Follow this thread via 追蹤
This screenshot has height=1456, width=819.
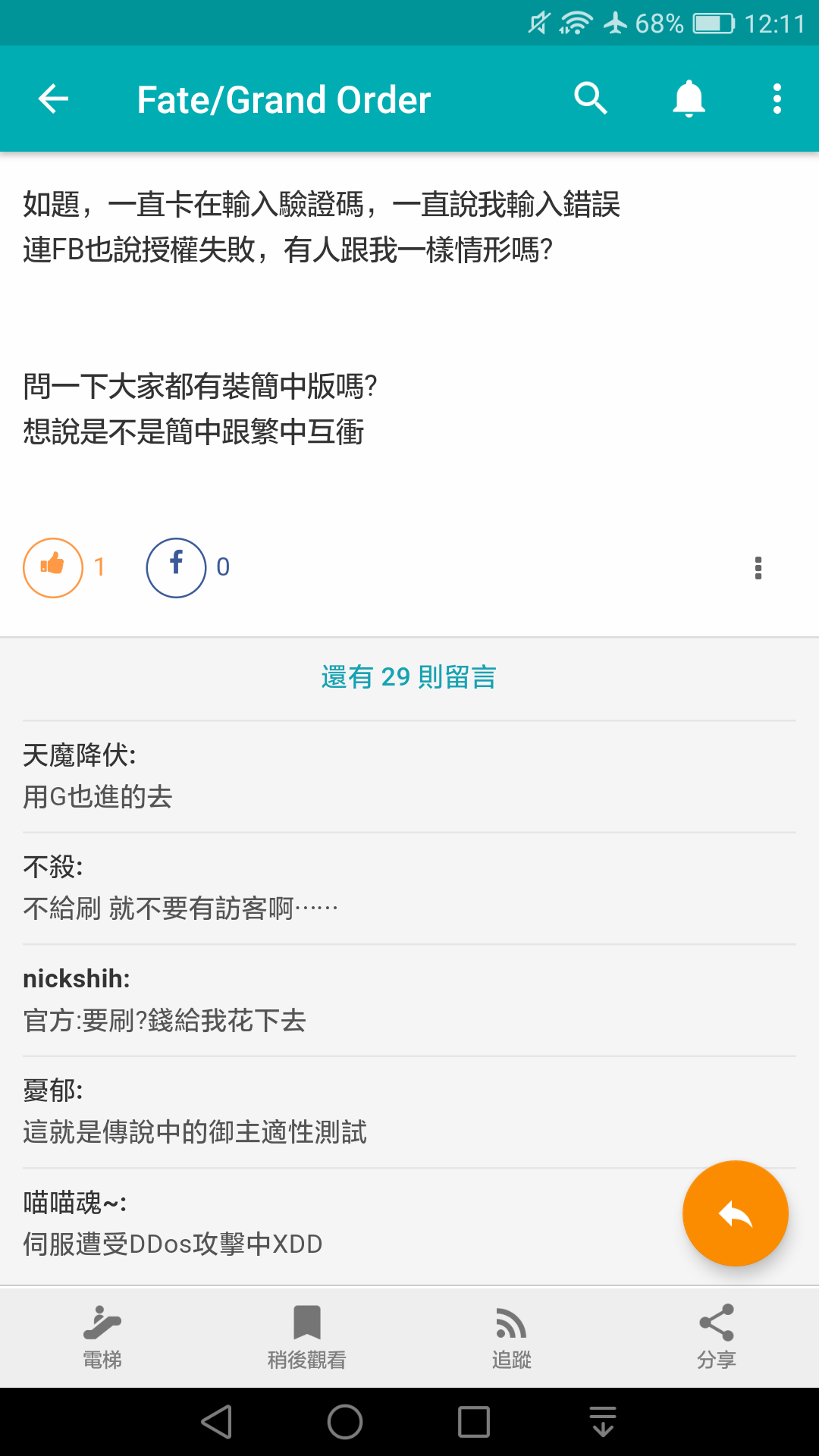click(x=512, y=1337)
